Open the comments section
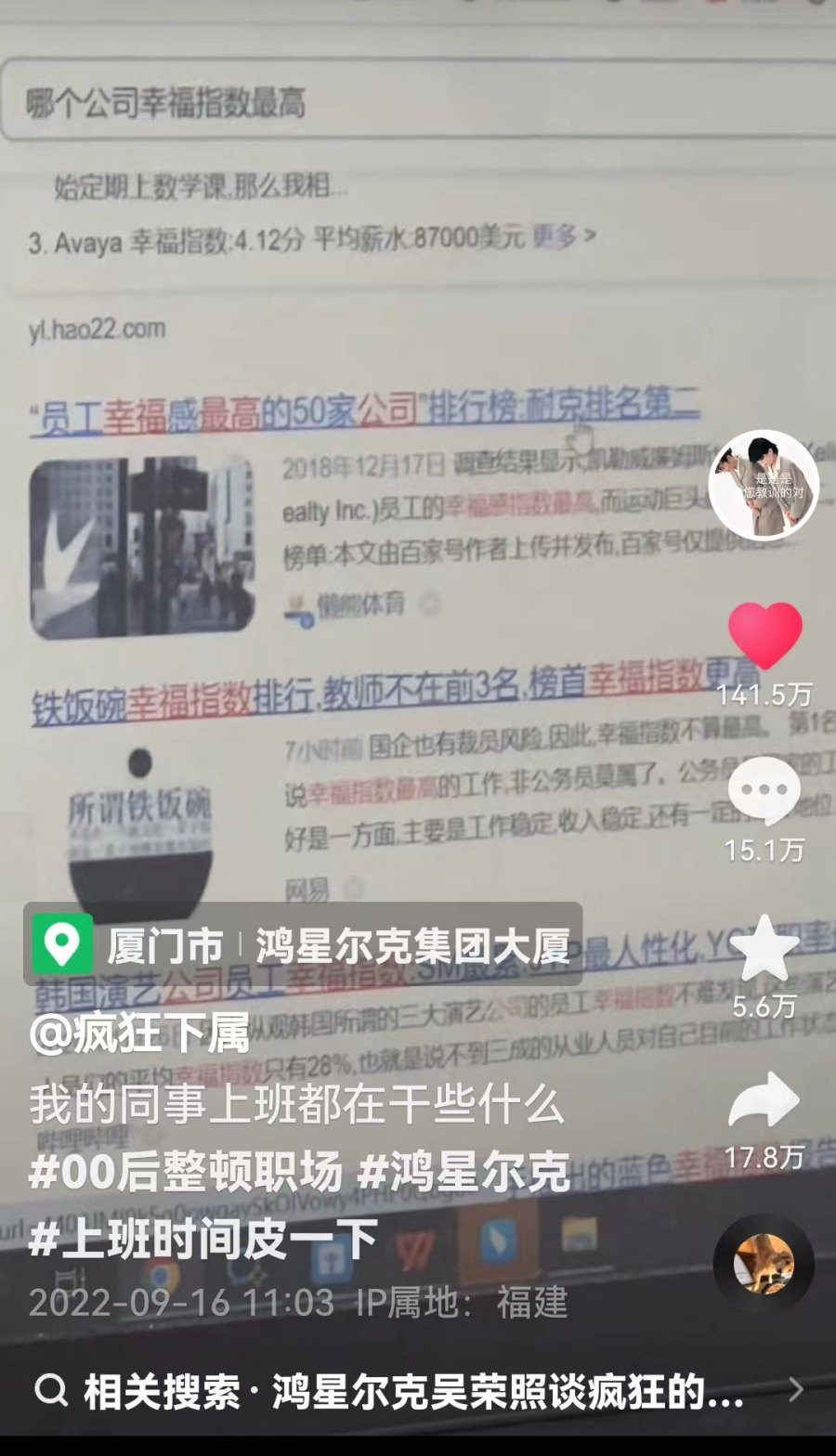The width and height of the screenshot is (836, 1456). tap(764, 791)
